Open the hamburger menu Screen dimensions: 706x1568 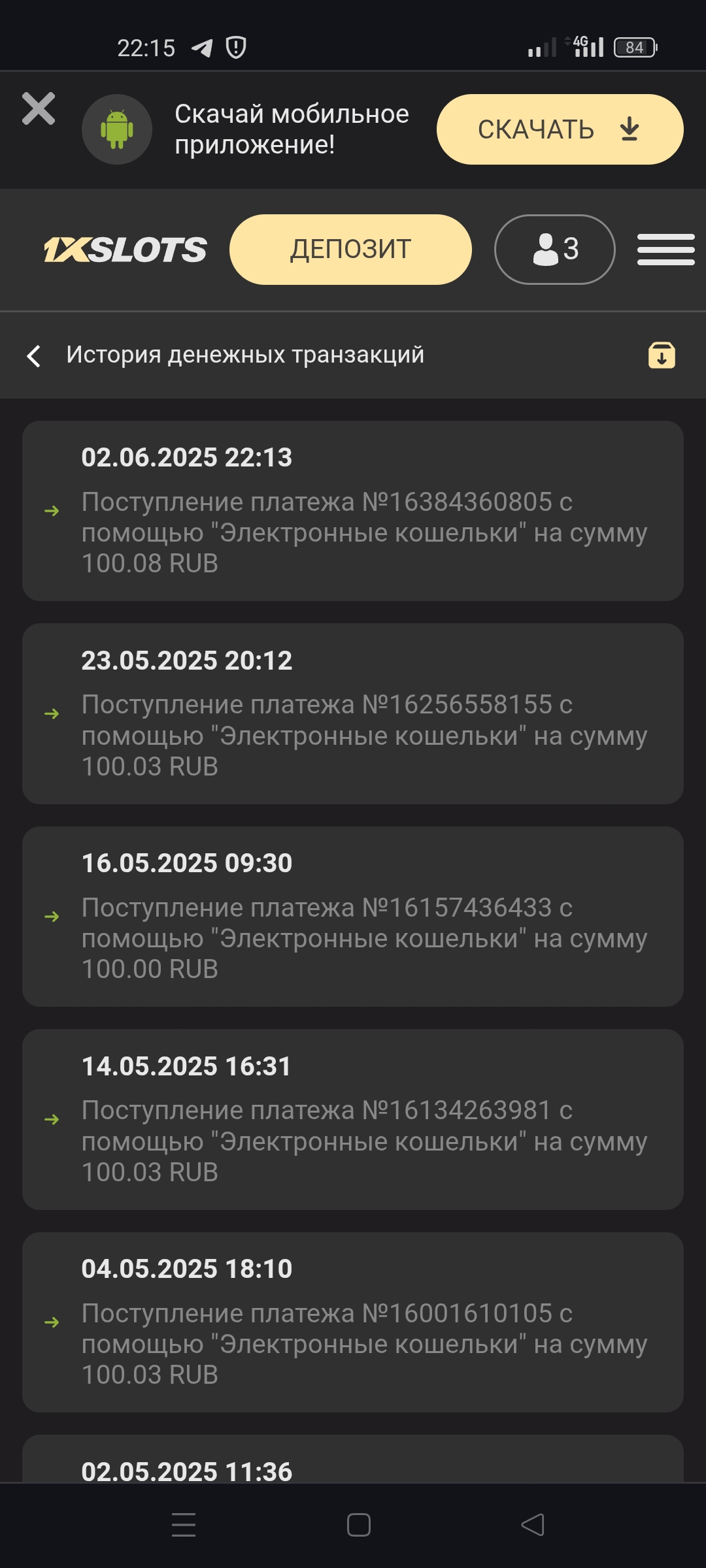coord(665,250)
